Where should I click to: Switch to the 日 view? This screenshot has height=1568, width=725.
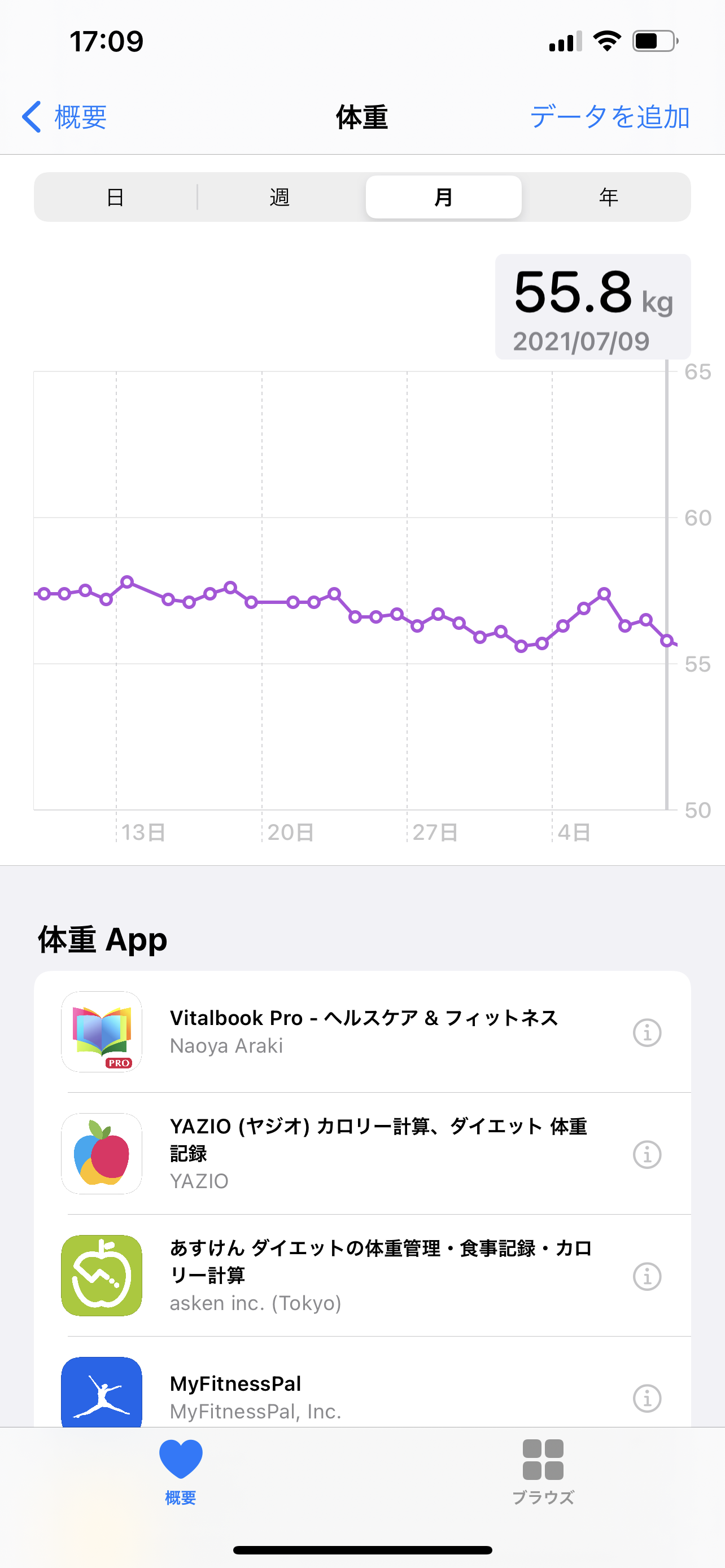coord(116,197)
